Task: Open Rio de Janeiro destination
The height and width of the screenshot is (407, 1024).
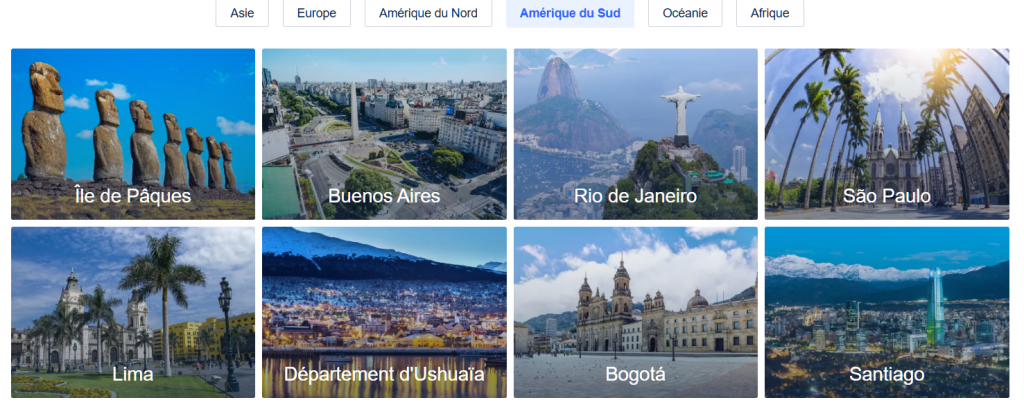Action: coord(635,134)
